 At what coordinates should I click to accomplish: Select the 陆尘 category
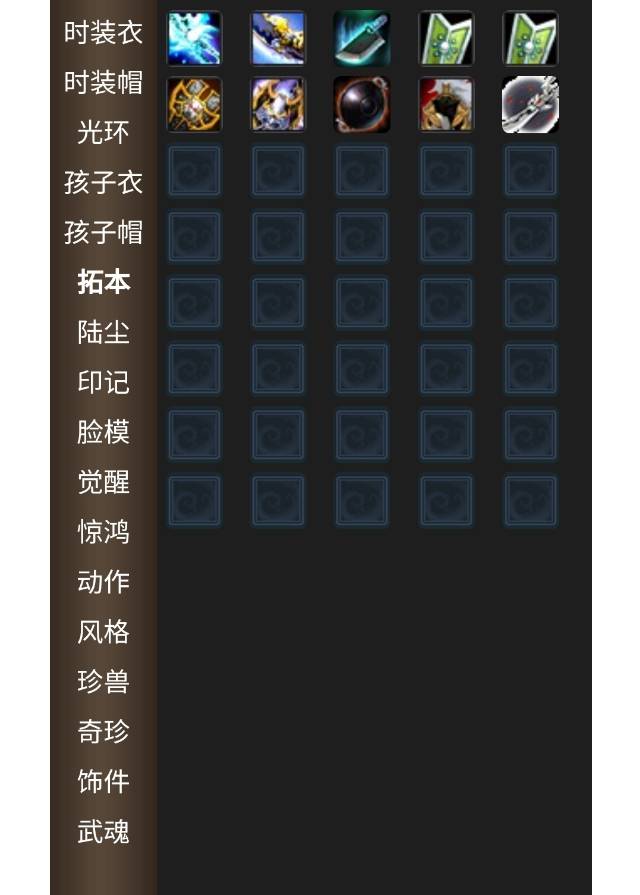pos(103,332)
